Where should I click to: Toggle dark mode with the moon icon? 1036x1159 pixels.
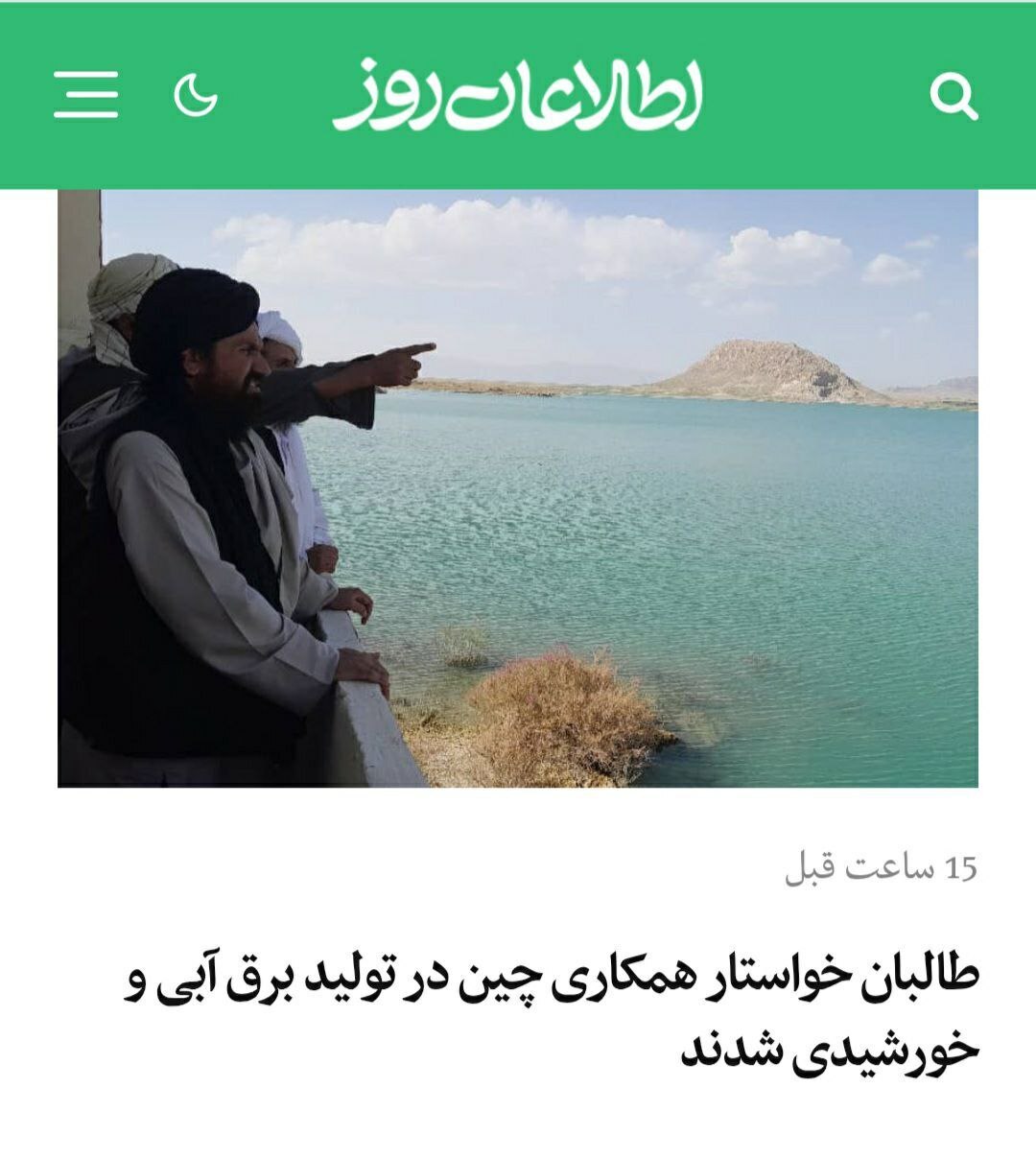click(x=196, y=95)
